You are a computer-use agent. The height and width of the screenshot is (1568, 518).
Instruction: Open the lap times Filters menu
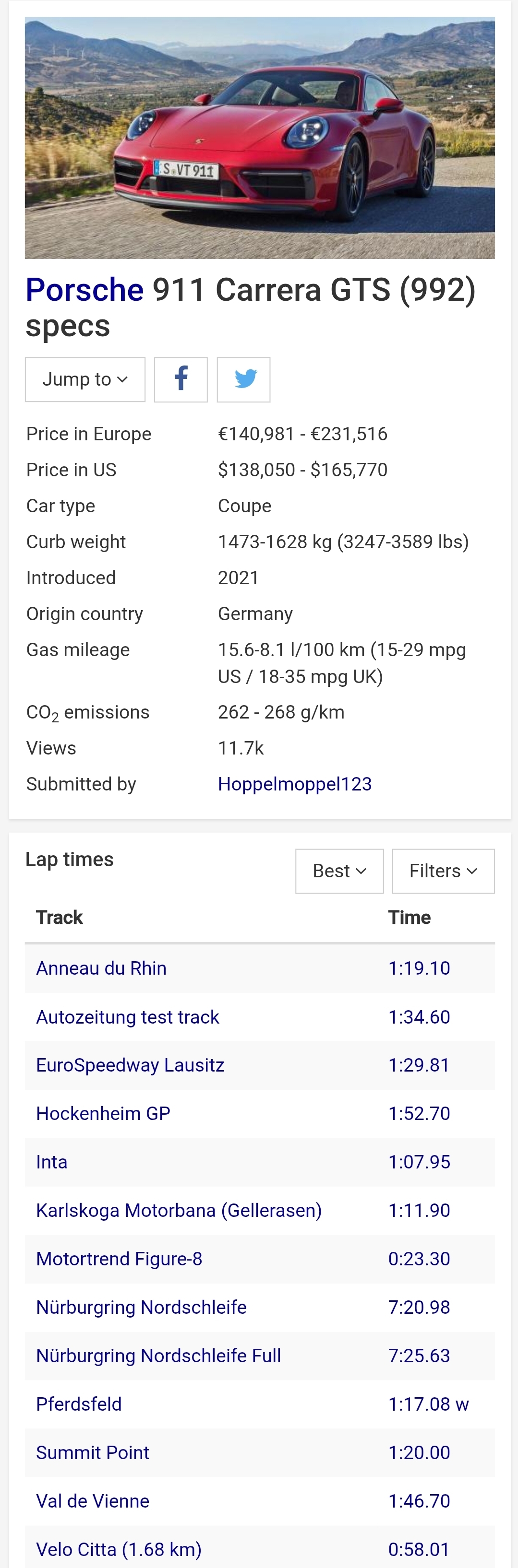[443, 871]
